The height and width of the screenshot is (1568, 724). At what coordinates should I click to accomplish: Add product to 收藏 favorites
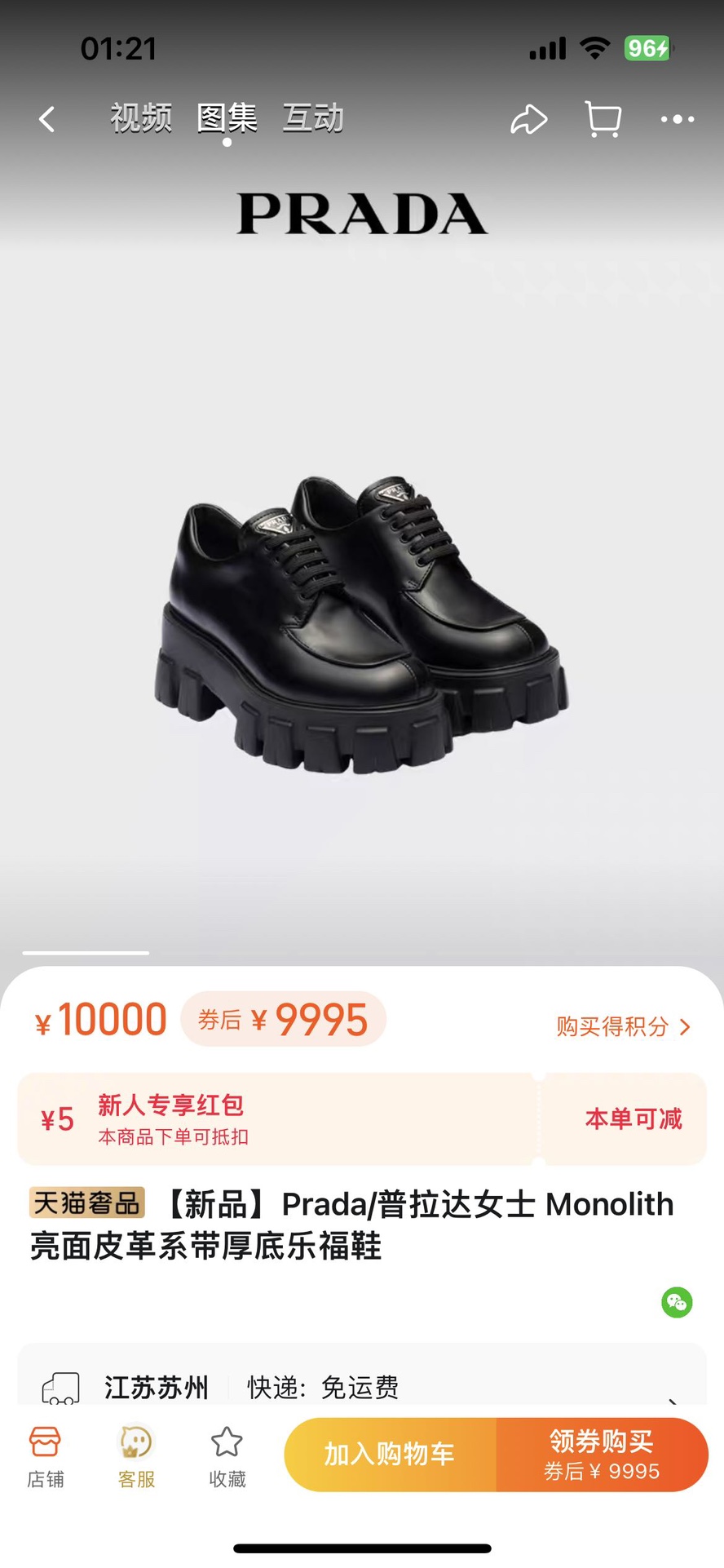pos(227,1457)
